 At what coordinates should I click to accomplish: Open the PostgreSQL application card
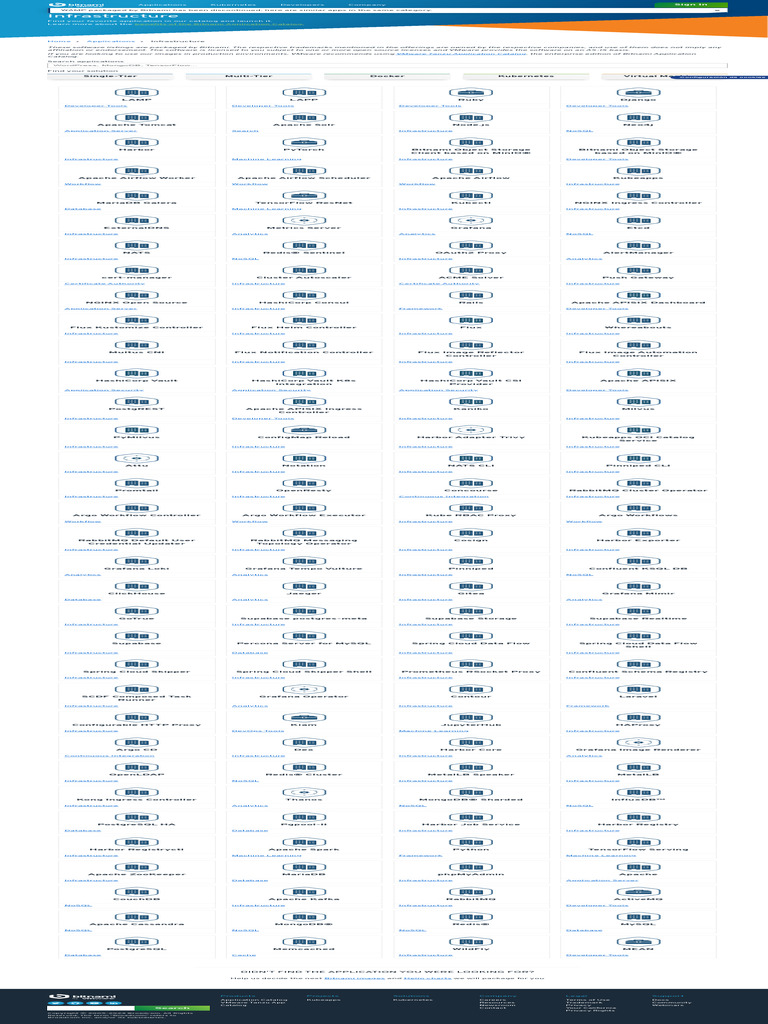coord(136,947)
